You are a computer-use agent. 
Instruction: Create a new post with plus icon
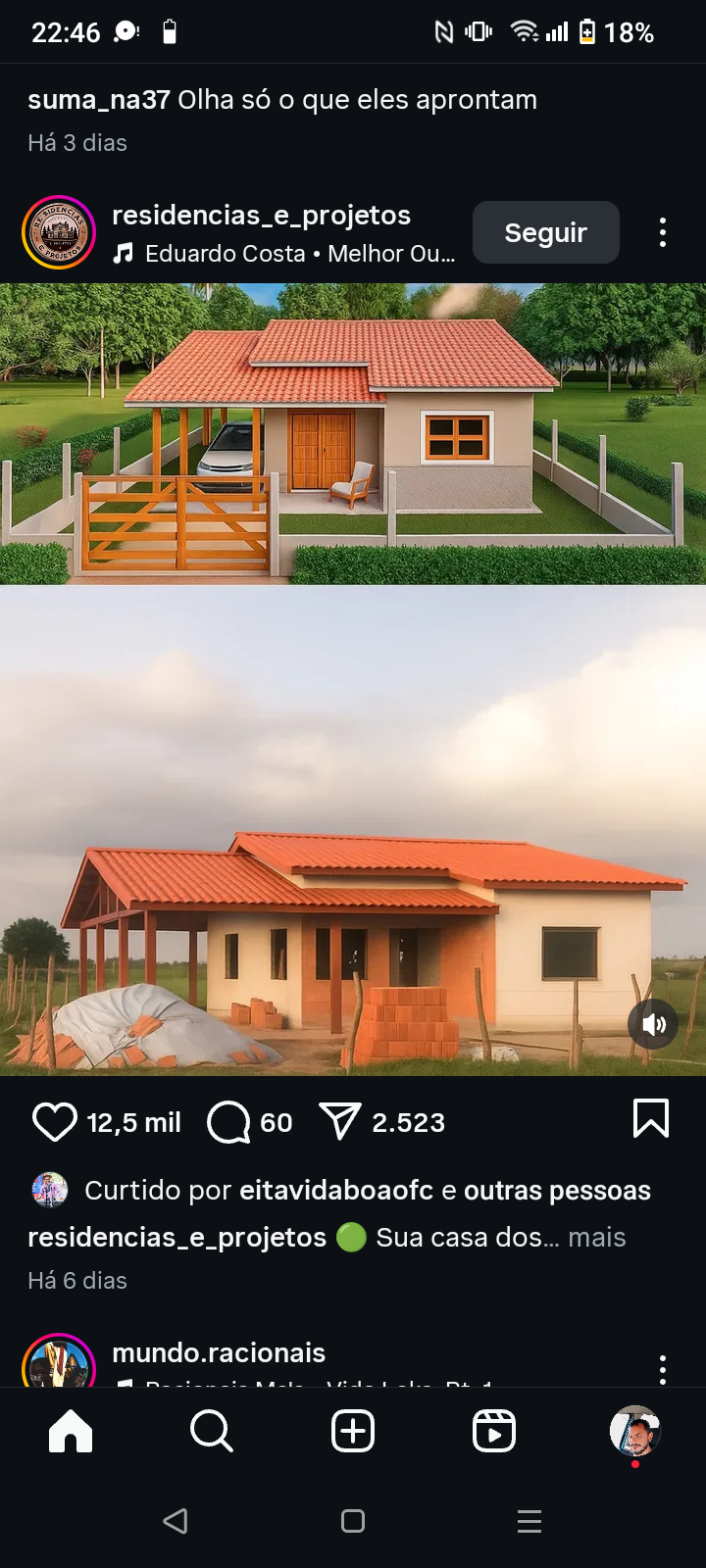(x=353, y=1432)
